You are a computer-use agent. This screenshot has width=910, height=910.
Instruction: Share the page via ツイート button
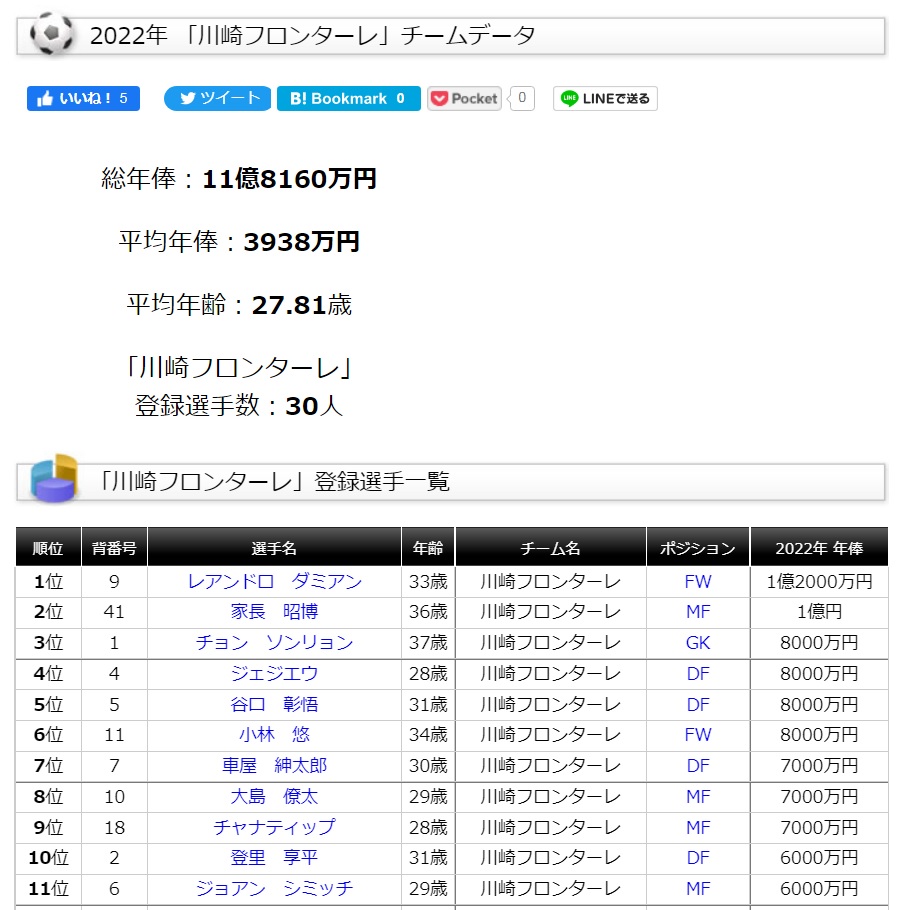tap(217, 99)
